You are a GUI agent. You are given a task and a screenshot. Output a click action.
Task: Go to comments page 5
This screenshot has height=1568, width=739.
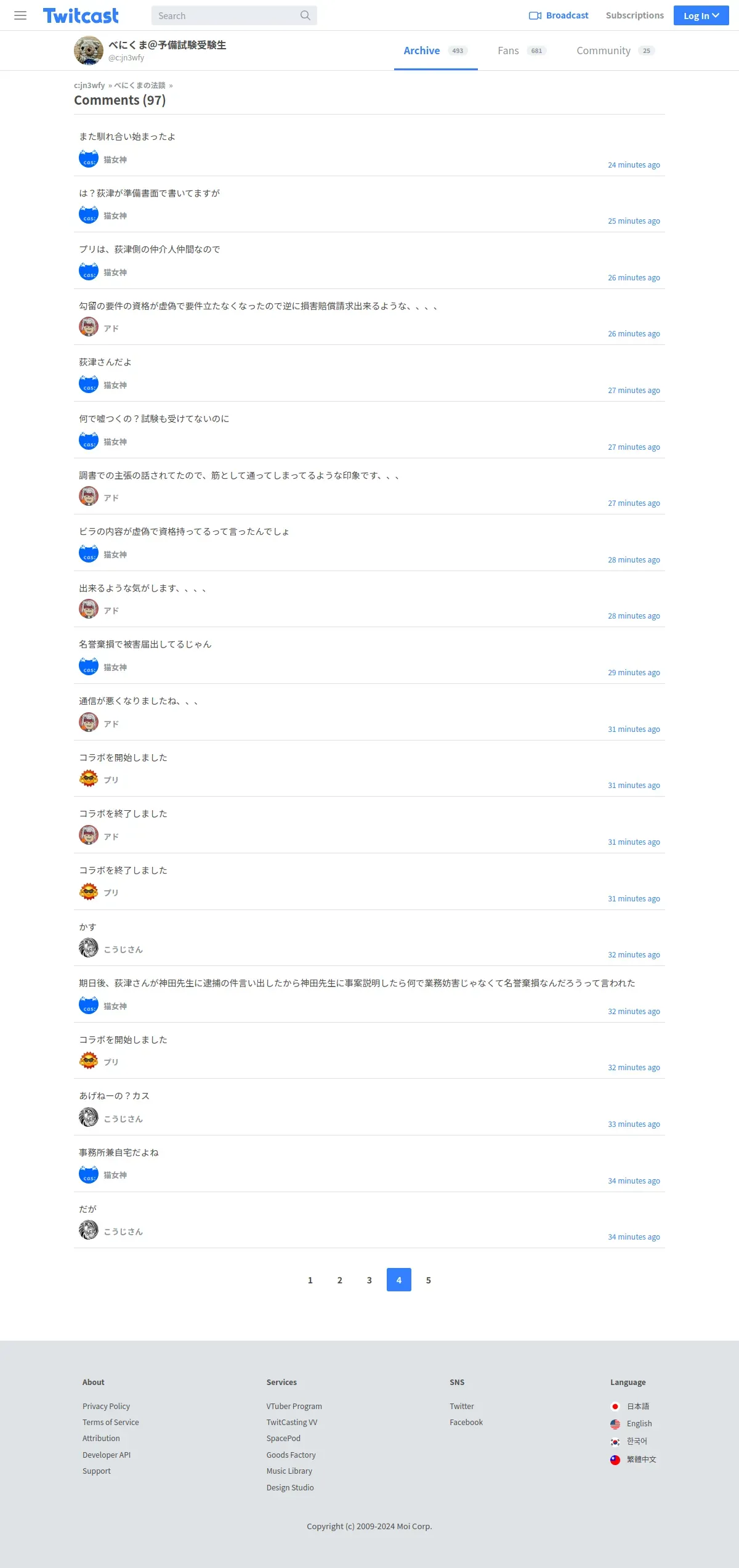[429, 1280]
